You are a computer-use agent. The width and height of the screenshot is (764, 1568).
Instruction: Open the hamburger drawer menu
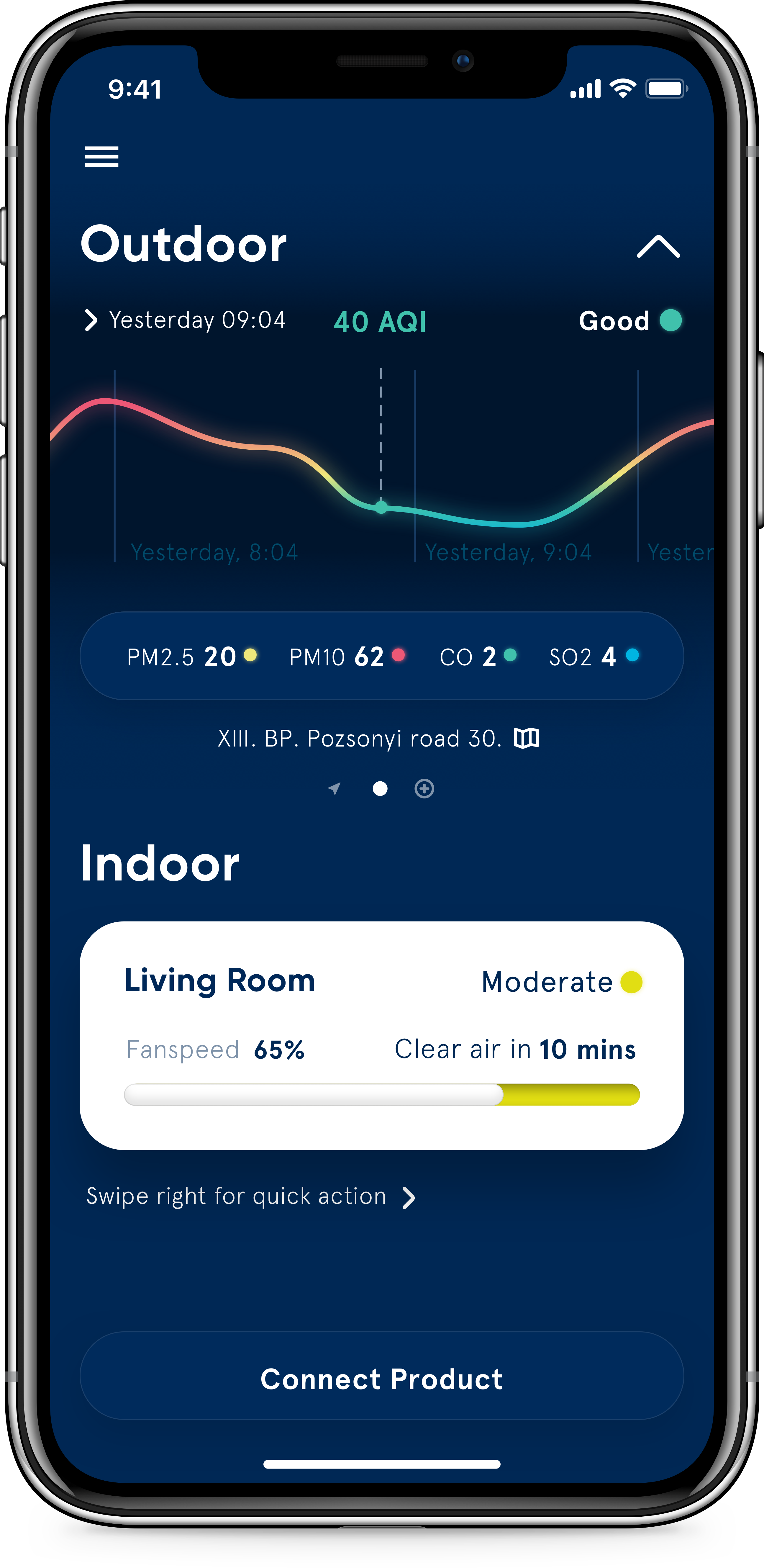[x=101, y=157]
